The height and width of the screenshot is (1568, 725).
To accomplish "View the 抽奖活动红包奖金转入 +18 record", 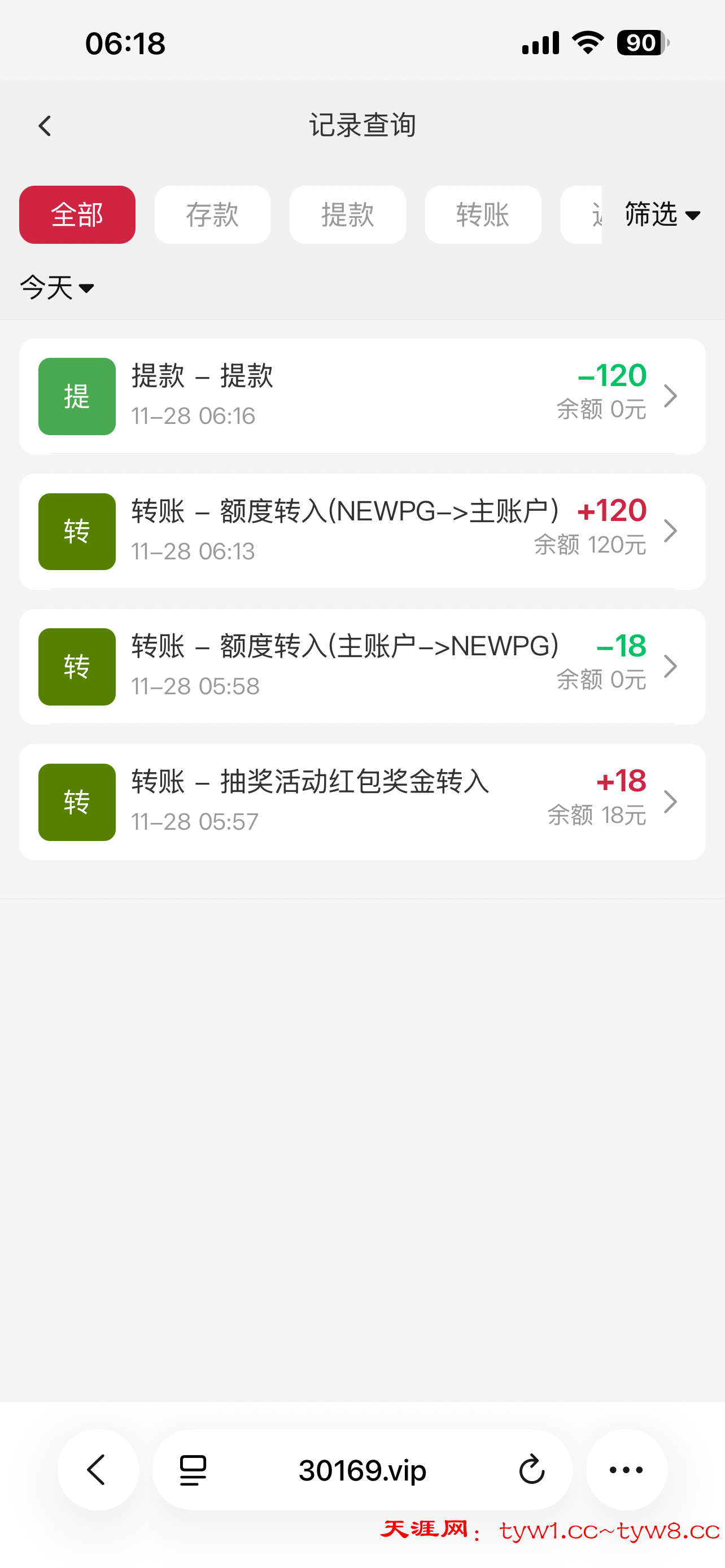I will point(362,801).
